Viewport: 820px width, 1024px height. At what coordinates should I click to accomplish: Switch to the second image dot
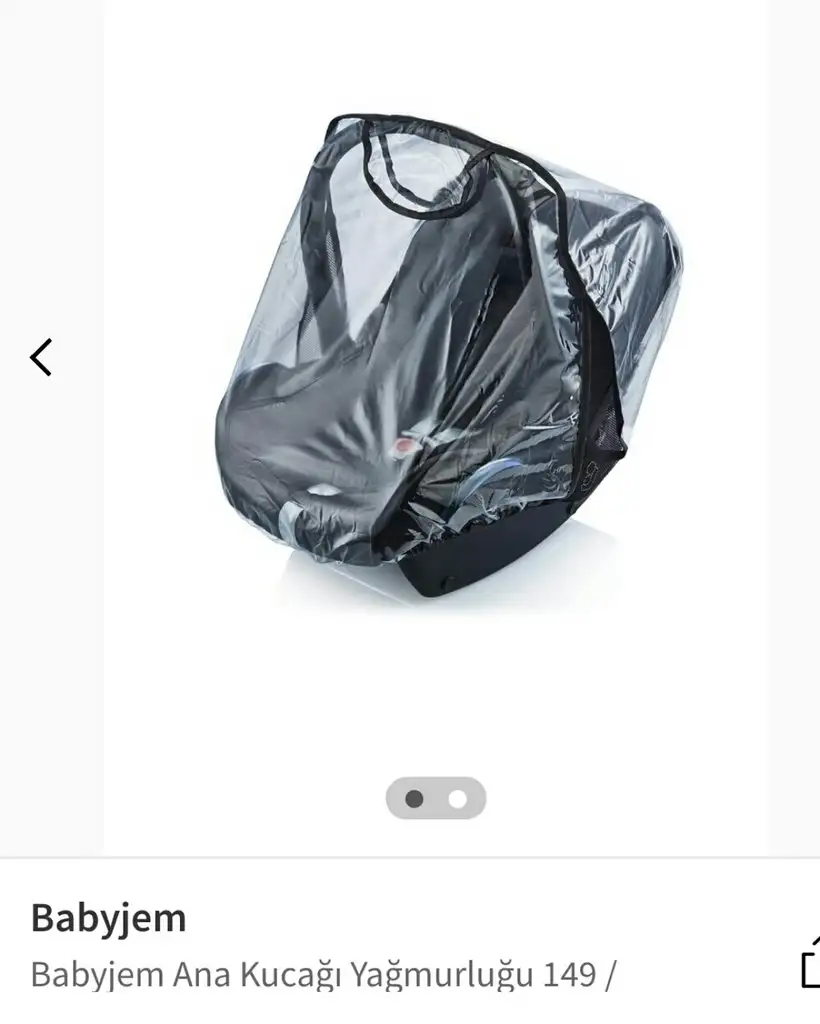pos(458,799)
